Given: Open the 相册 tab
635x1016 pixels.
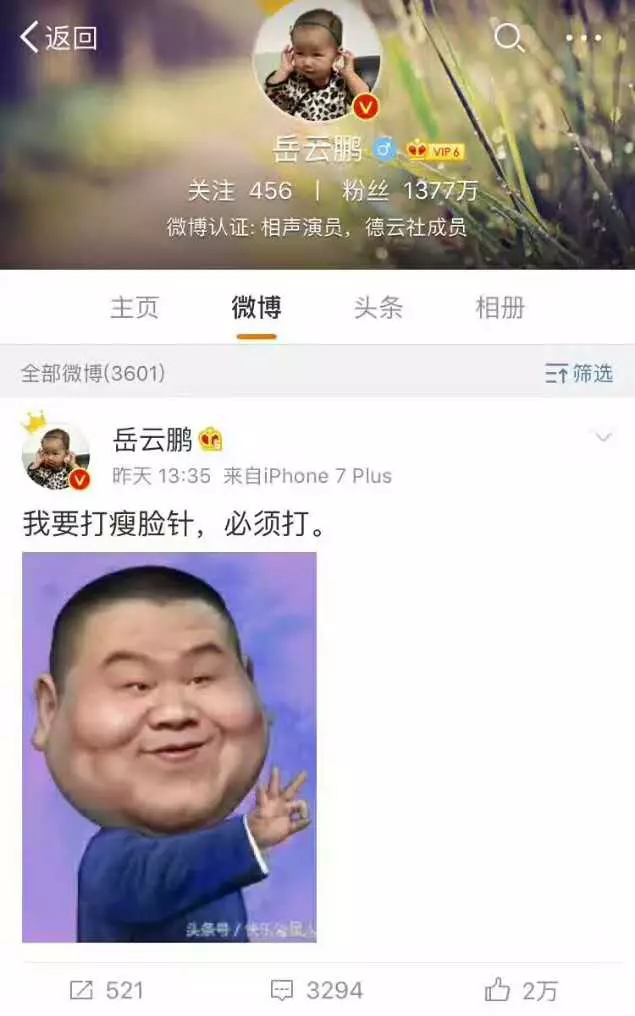Looking at the screenshot, I should (500, 307).
